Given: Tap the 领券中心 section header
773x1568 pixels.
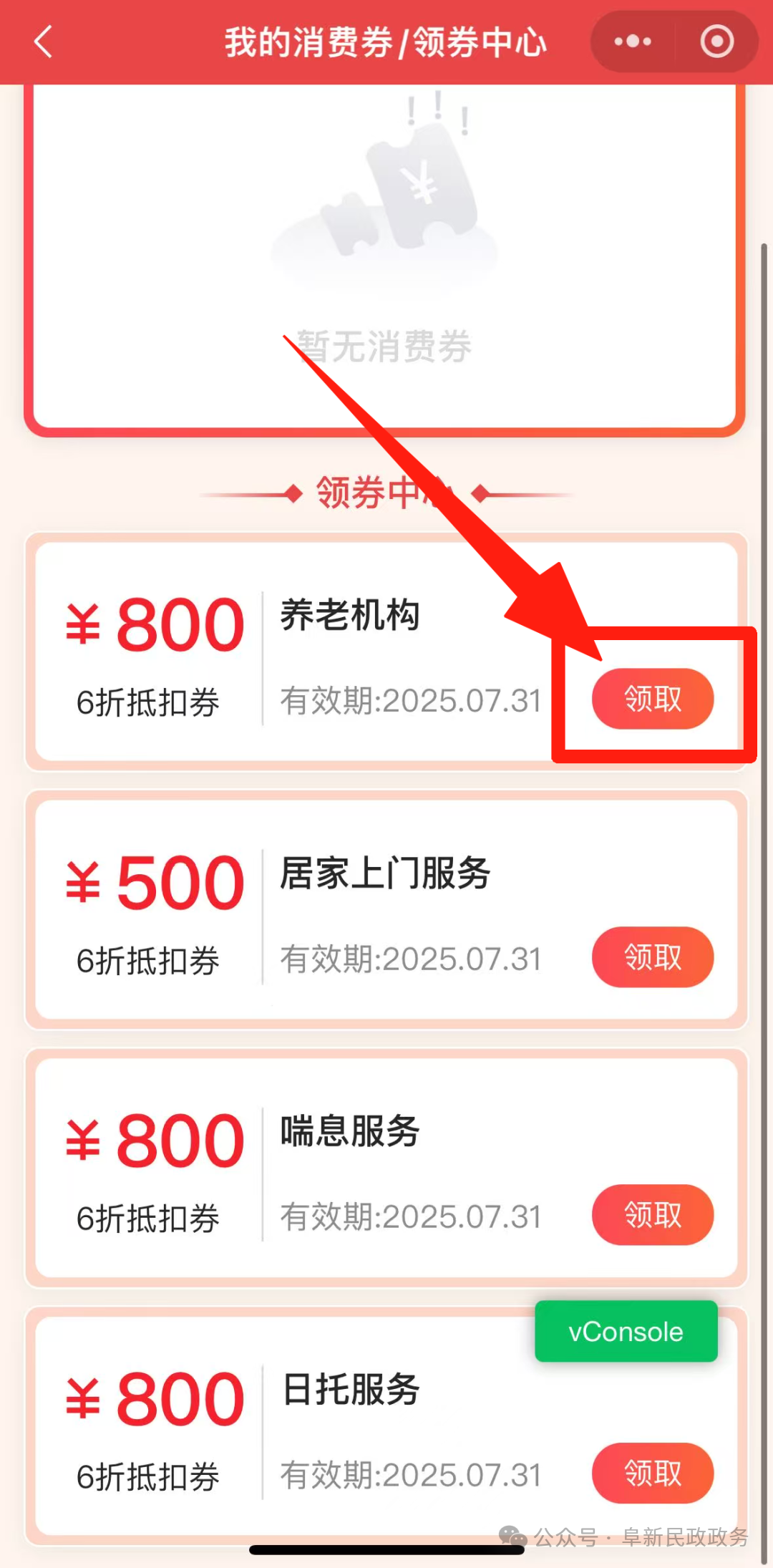Looking at the screenshot, I should [386, 493].
